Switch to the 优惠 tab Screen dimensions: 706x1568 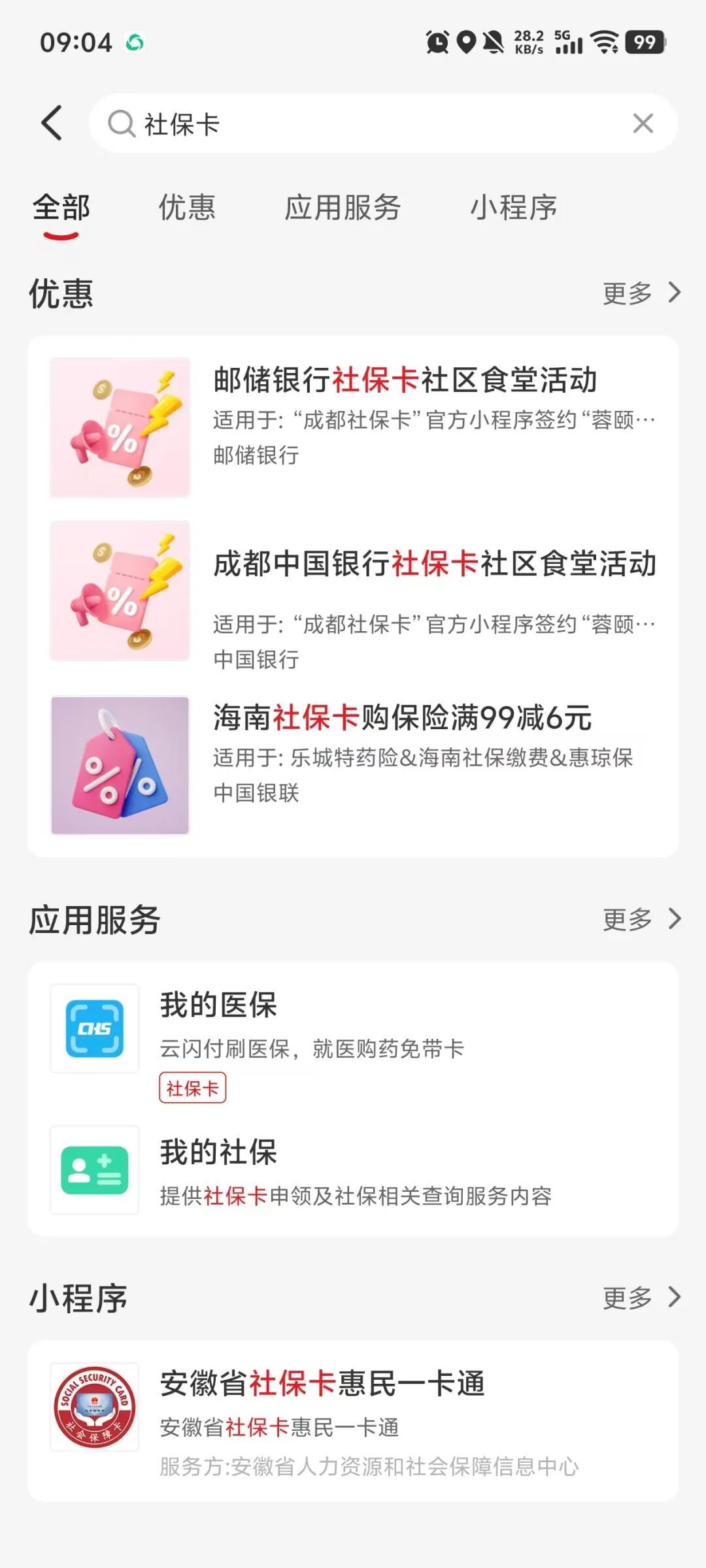[187, 208]
